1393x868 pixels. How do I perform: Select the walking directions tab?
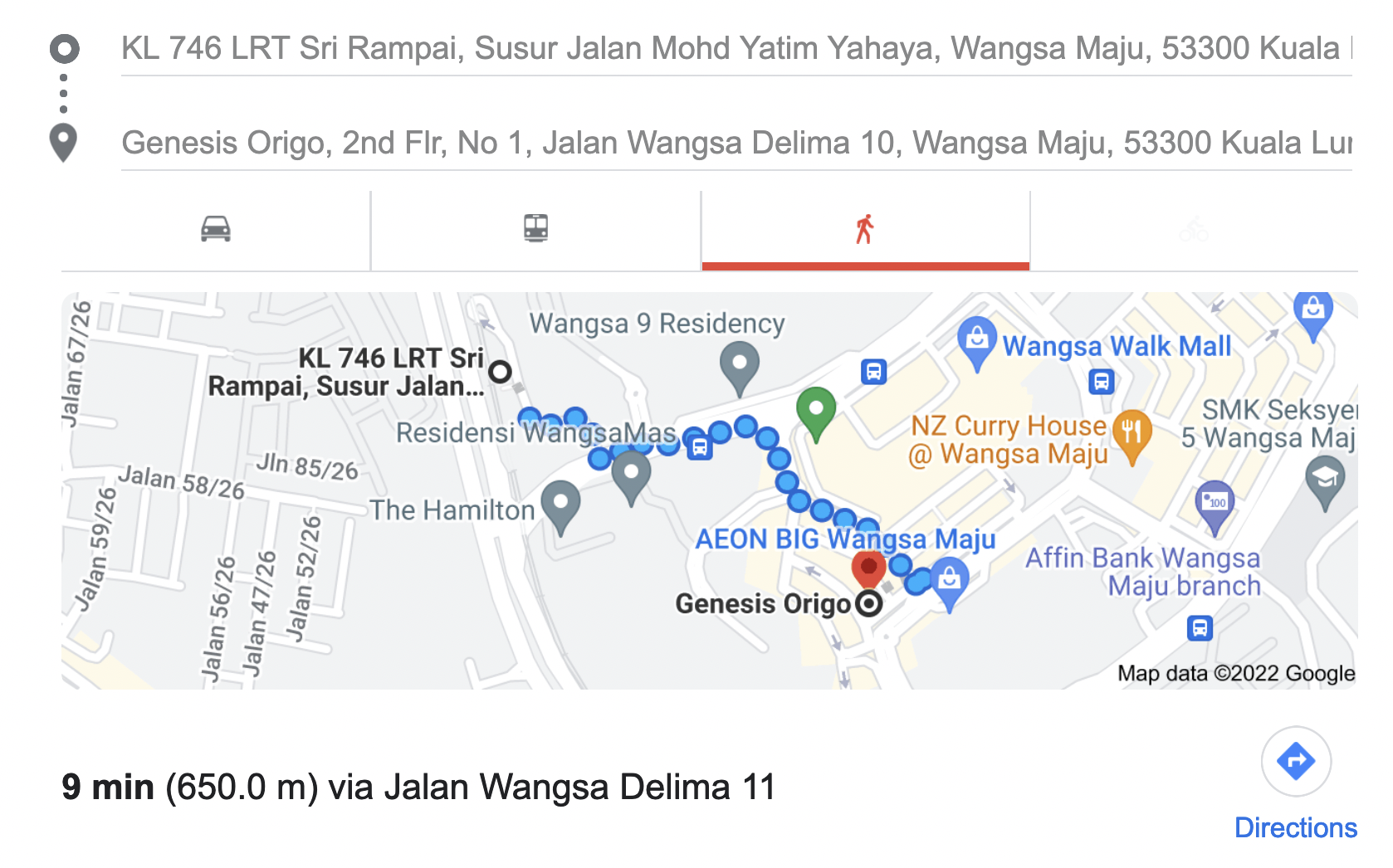click(x=865, y=229)
